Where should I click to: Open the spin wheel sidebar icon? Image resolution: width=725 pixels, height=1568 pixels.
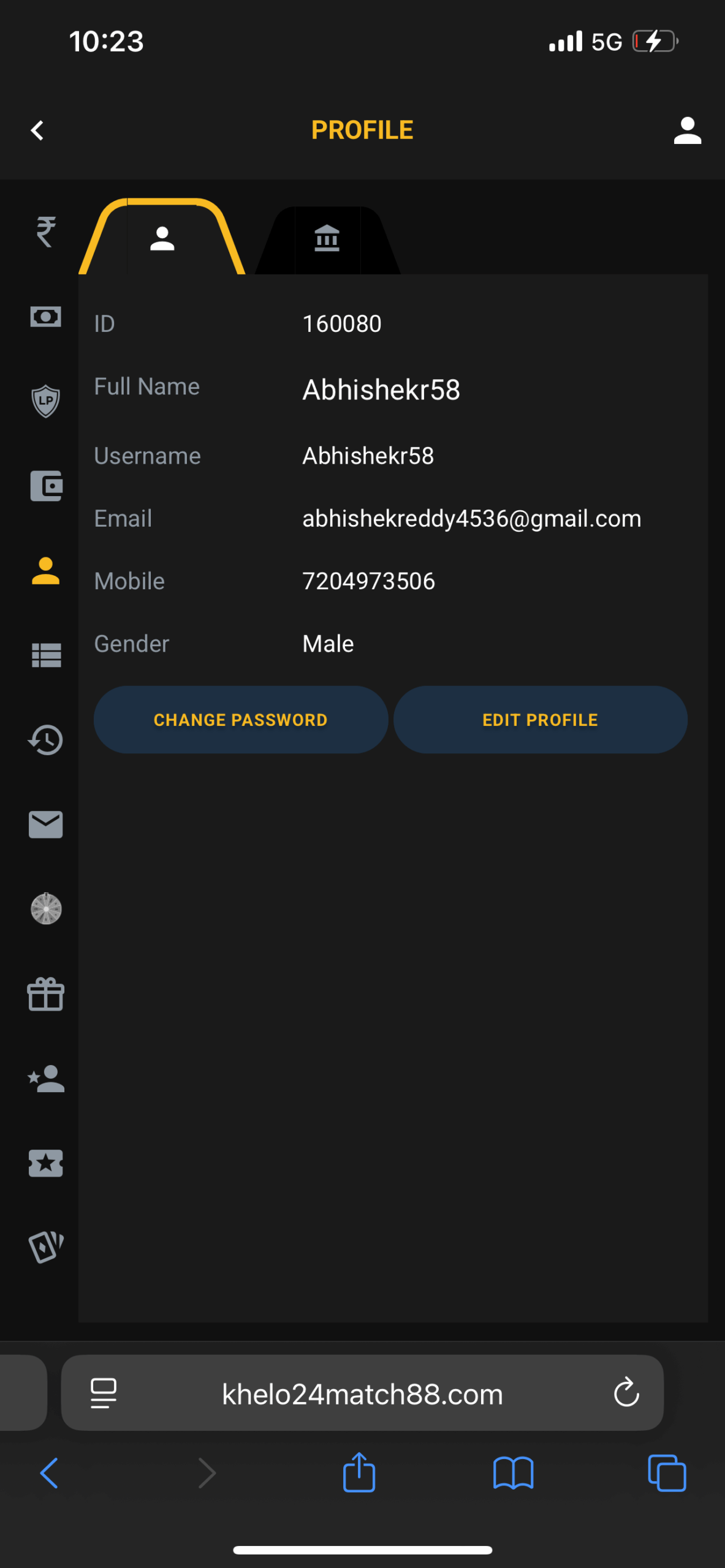click(46, 909)
